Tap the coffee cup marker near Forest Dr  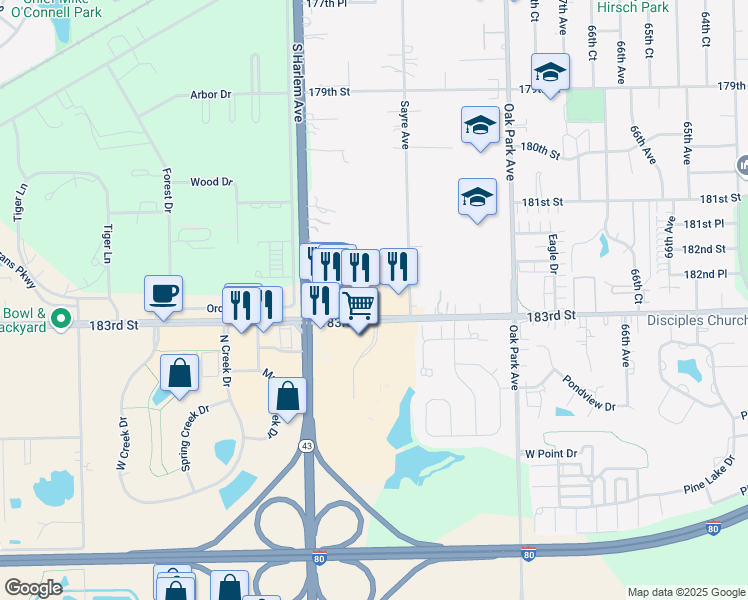[164, 295]
